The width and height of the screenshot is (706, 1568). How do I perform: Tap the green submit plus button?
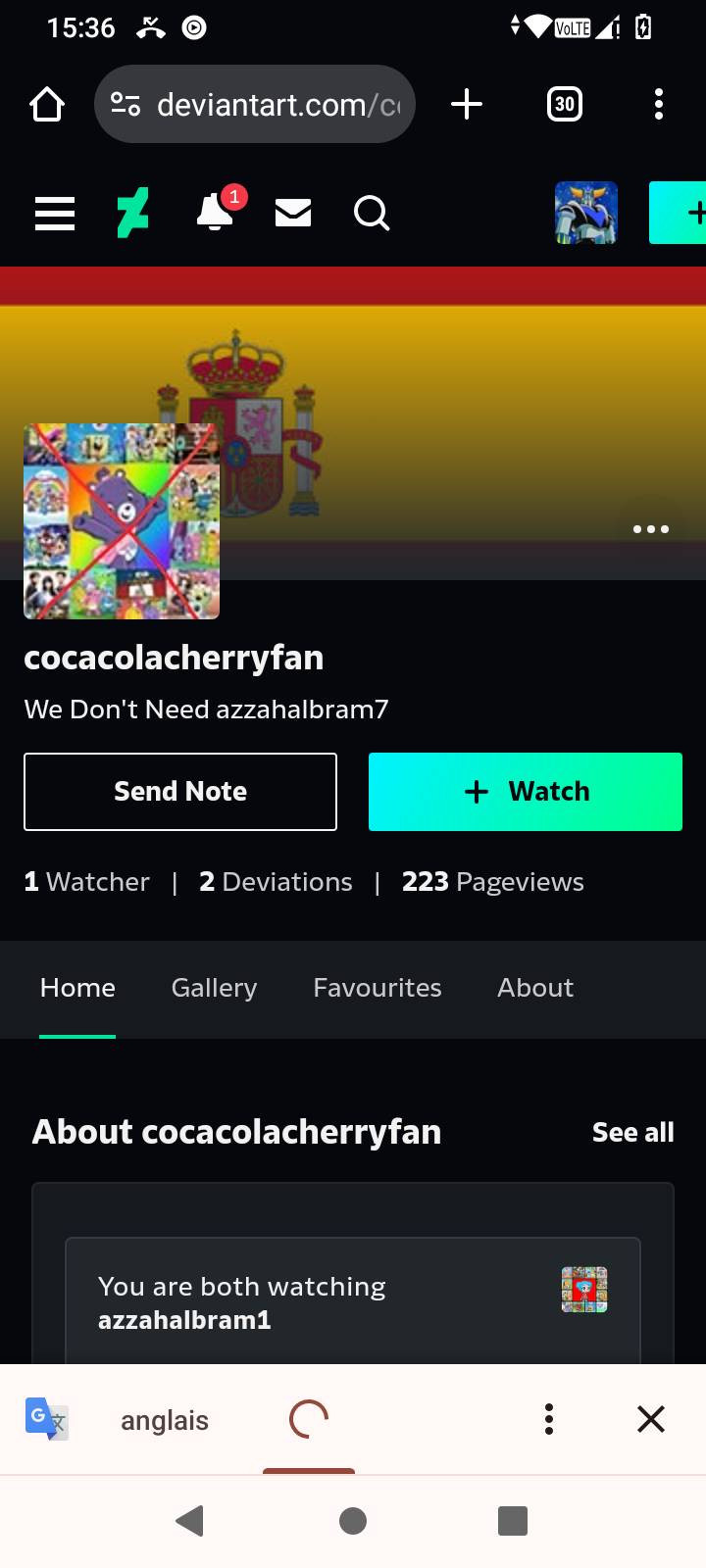point(680,213)
